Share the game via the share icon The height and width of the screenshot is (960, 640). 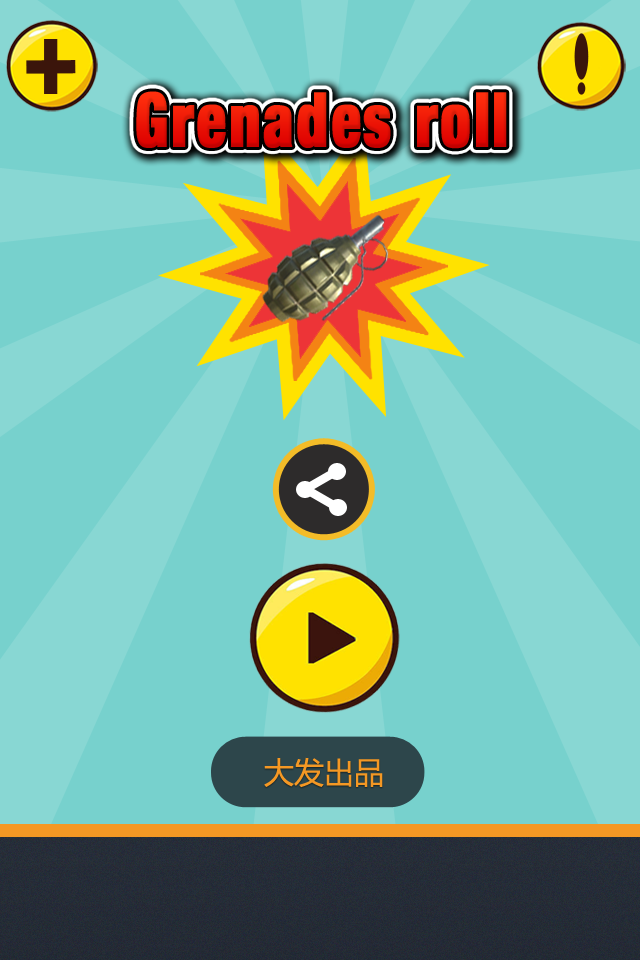tap(323, 489)
